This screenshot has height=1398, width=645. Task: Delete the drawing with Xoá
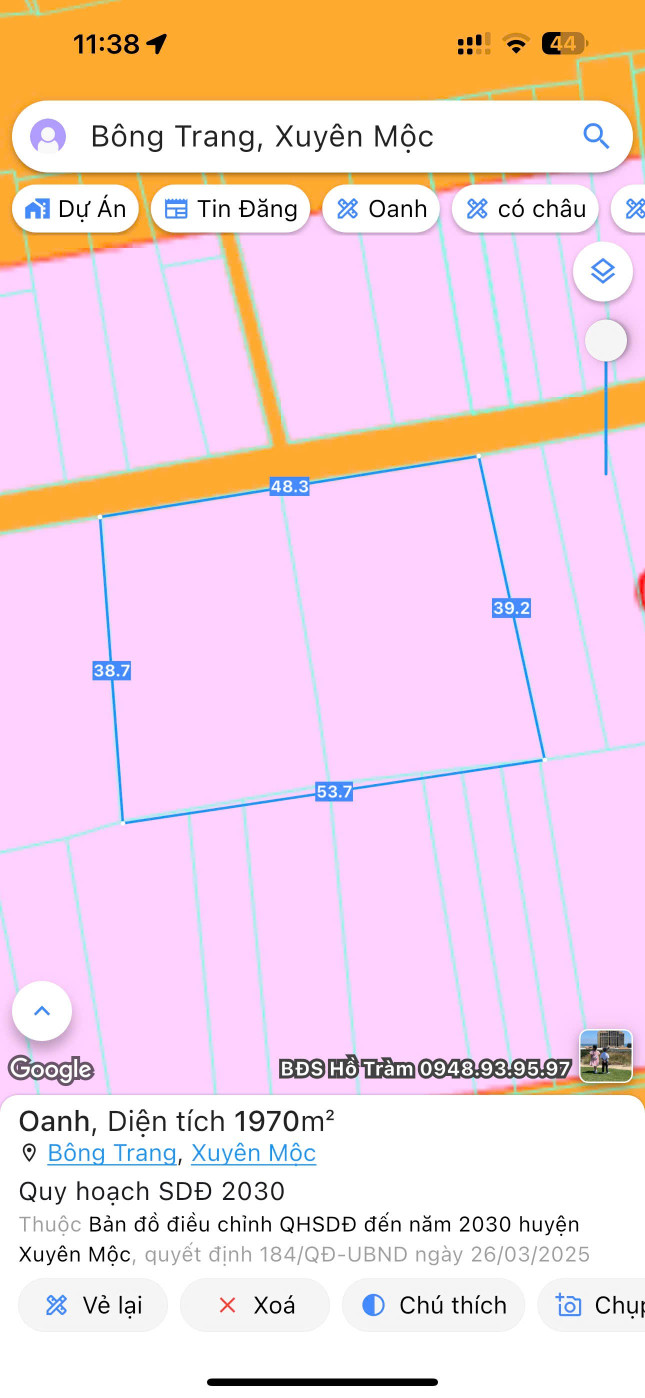[x=255, y=1305]
